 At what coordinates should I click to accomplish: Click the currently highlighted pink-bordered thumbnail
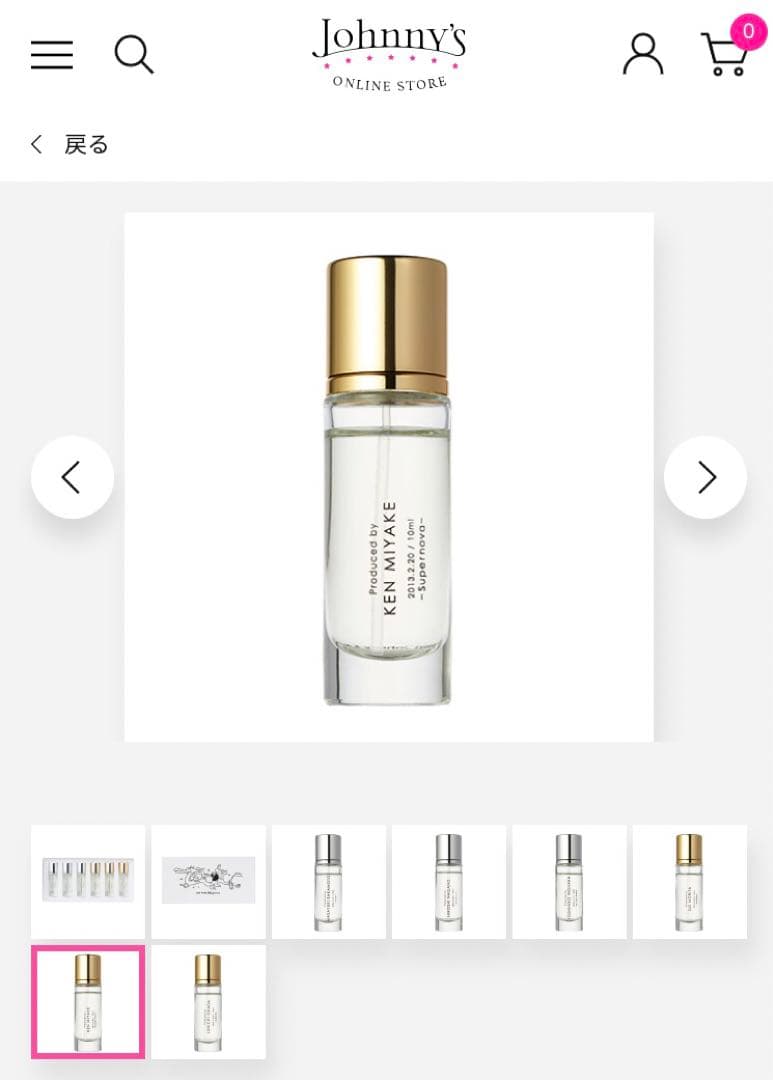(87, 1001)
